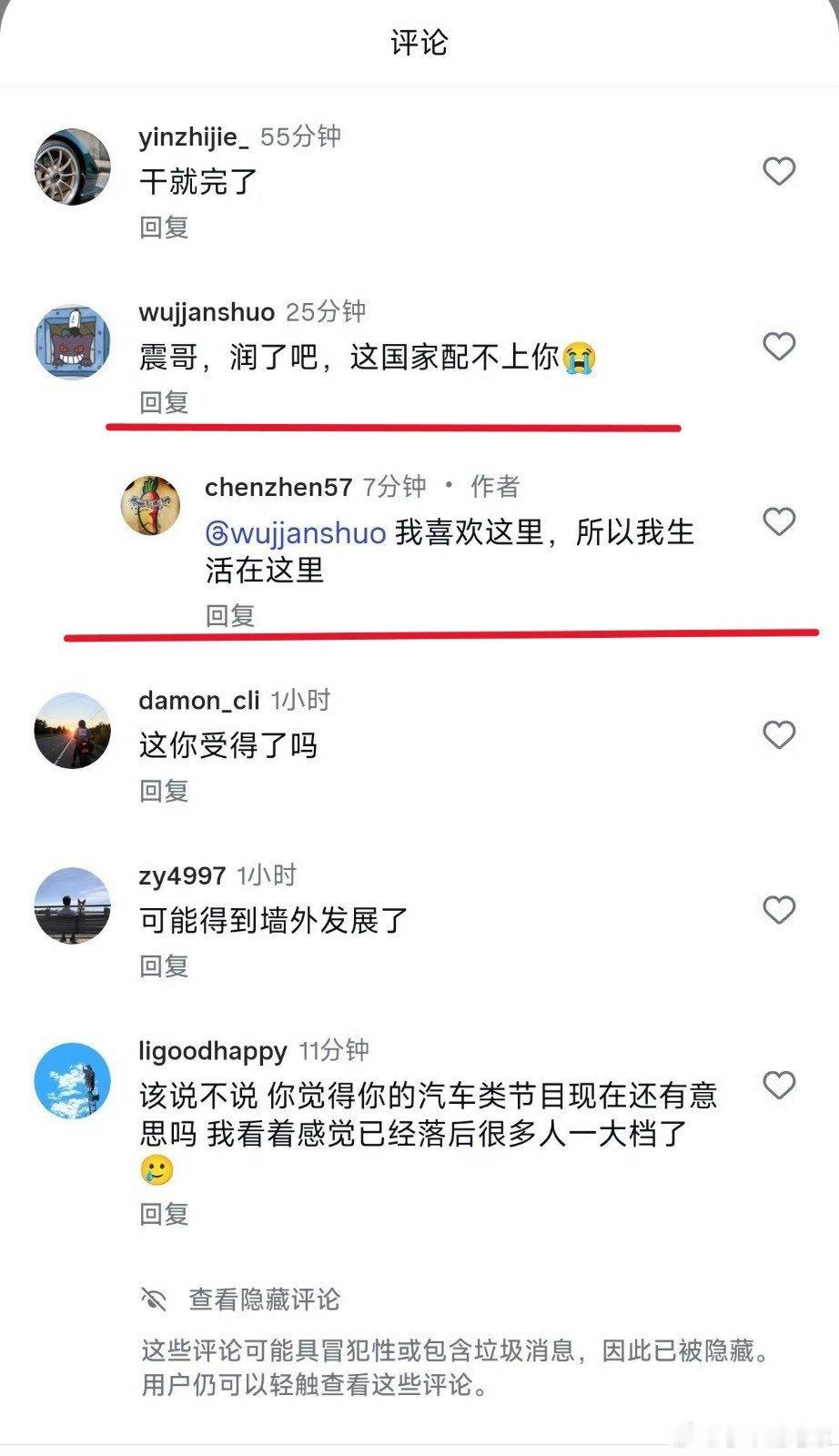Image resolution: width=839 pixels, height=1456 pixels.
Task: Like wujjanshuo's comment via heart toggle
Action: click(x=780, y=344)
